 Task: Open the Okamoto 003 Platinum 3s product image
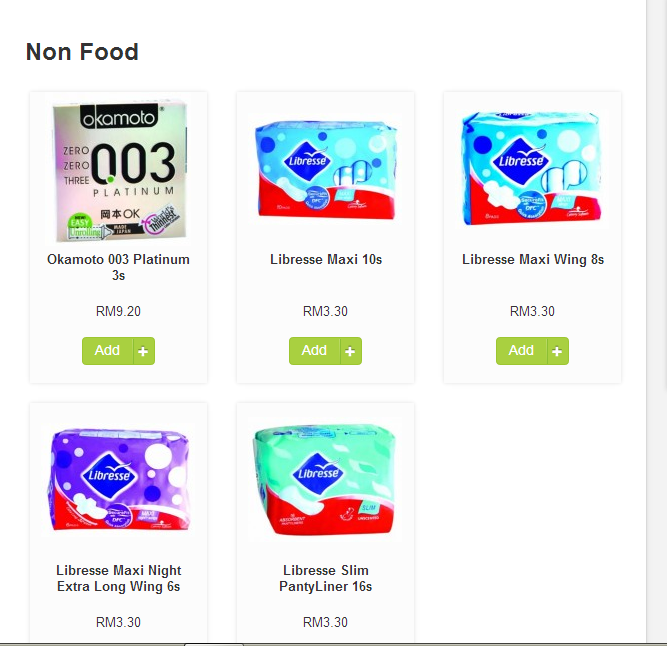click(x=119, y=170)
